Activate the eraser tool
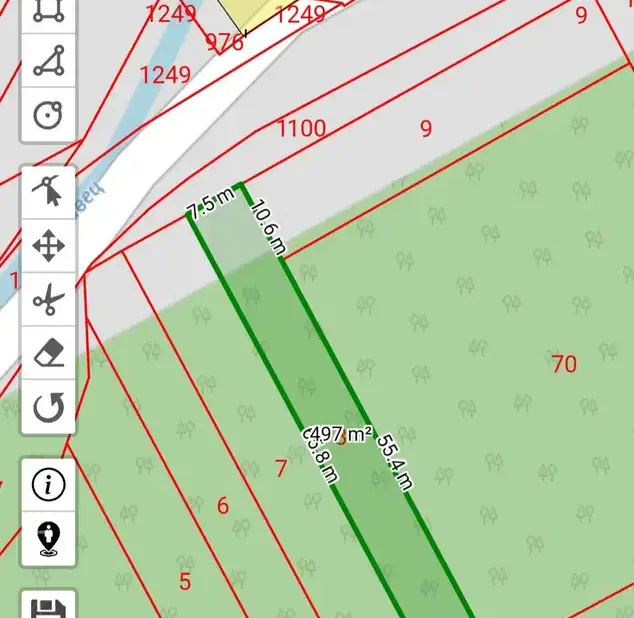Screen dimensions: 634x618 (x=48, y=353)
